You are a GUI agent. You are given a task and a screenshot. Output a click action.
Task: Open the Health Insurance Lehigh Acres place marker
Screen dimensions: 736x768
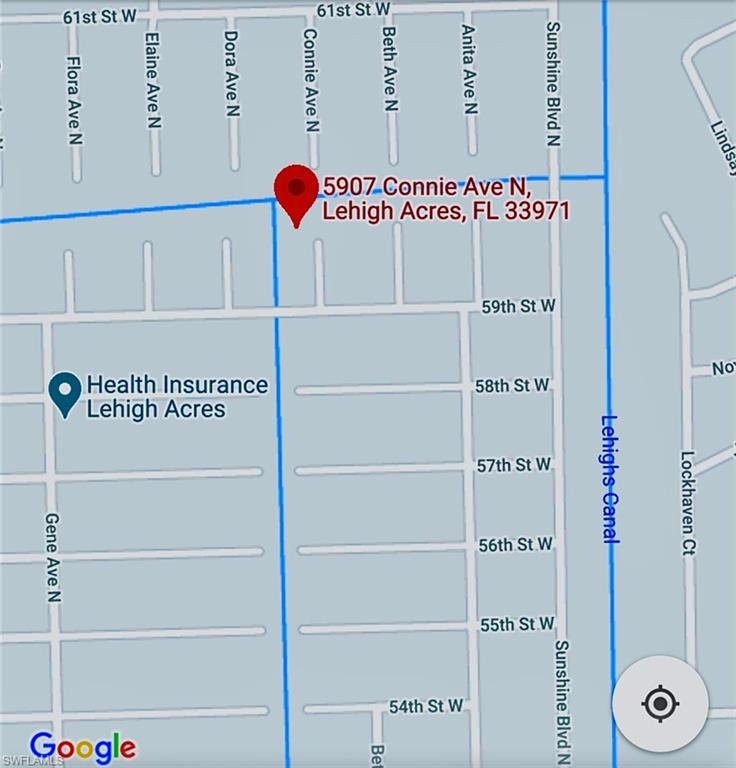66,392
